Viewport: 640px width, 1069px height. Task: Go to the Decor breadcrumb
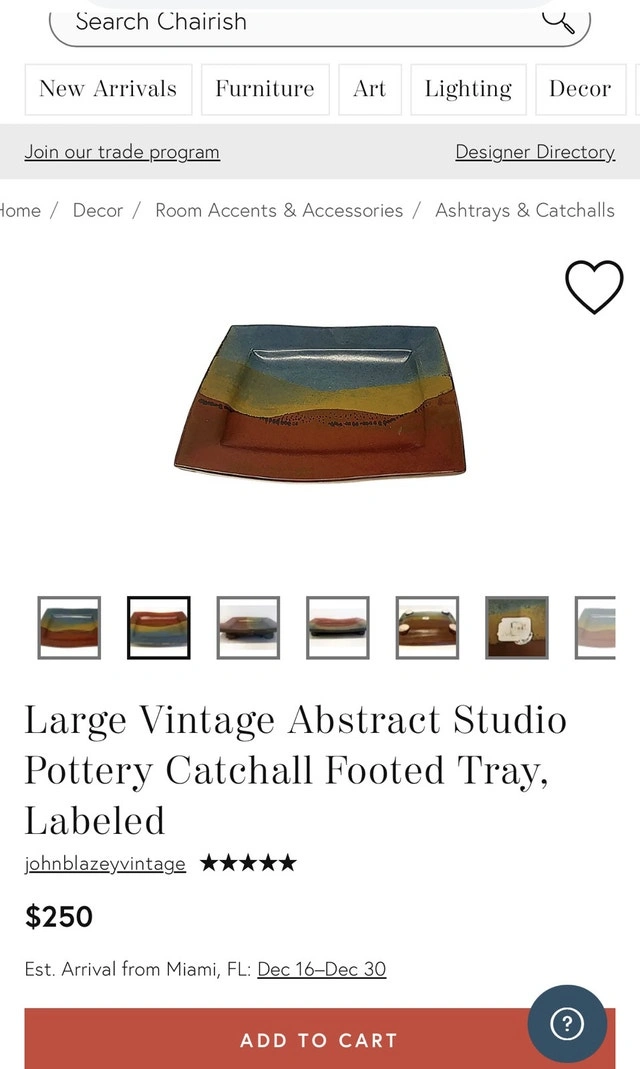[x=98, y=210]
